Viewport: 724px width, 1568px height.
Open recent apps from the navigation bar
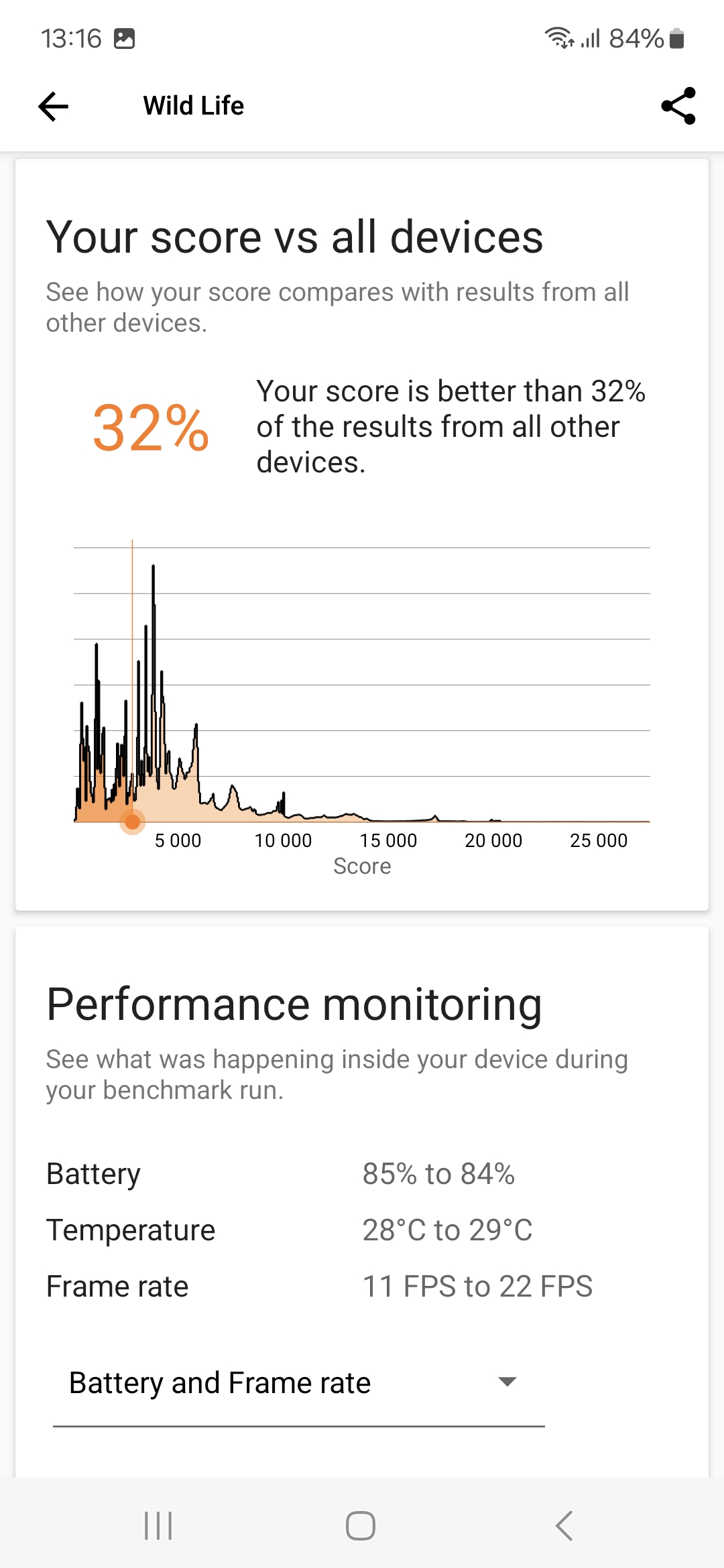point(159,1526)
